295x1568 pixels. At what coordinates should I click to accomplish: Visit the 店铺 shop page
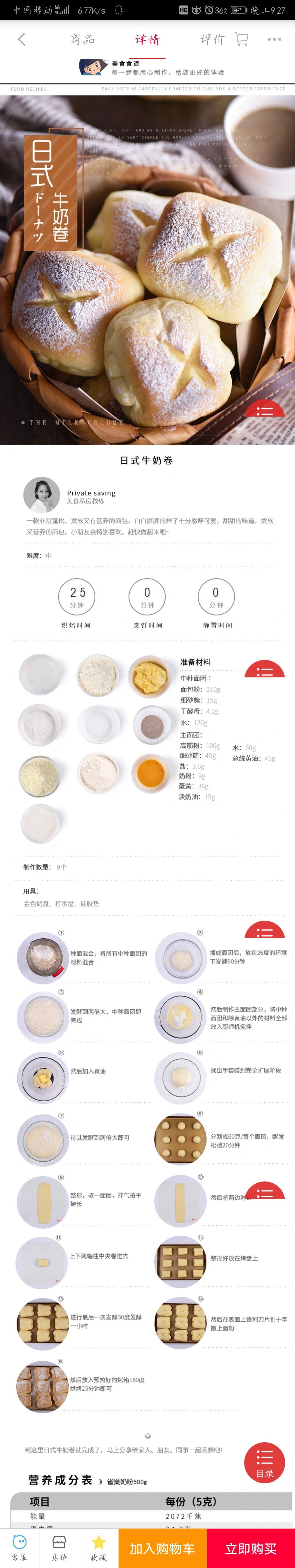59,1547
